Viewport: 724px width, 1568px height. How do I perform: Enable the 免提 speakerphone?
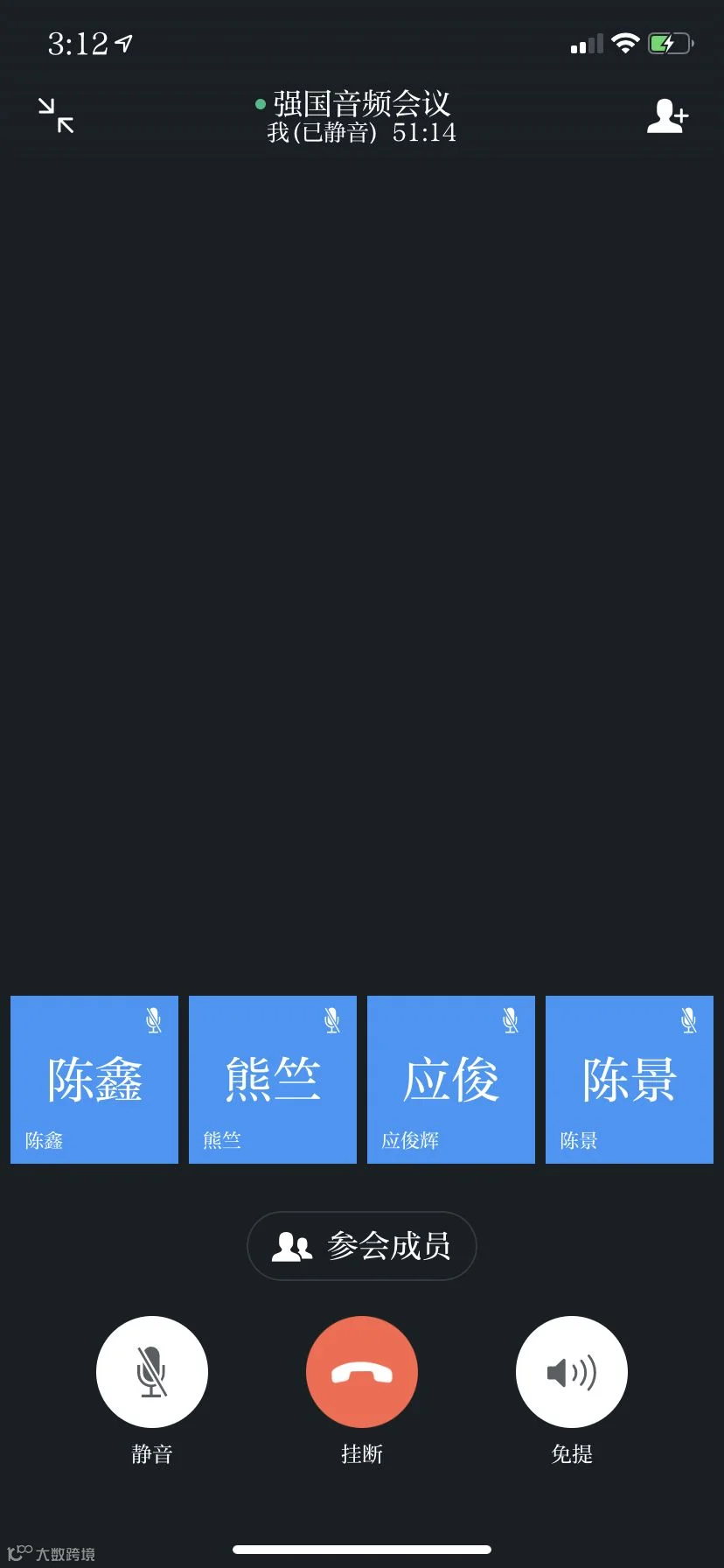click(572, 1372)
